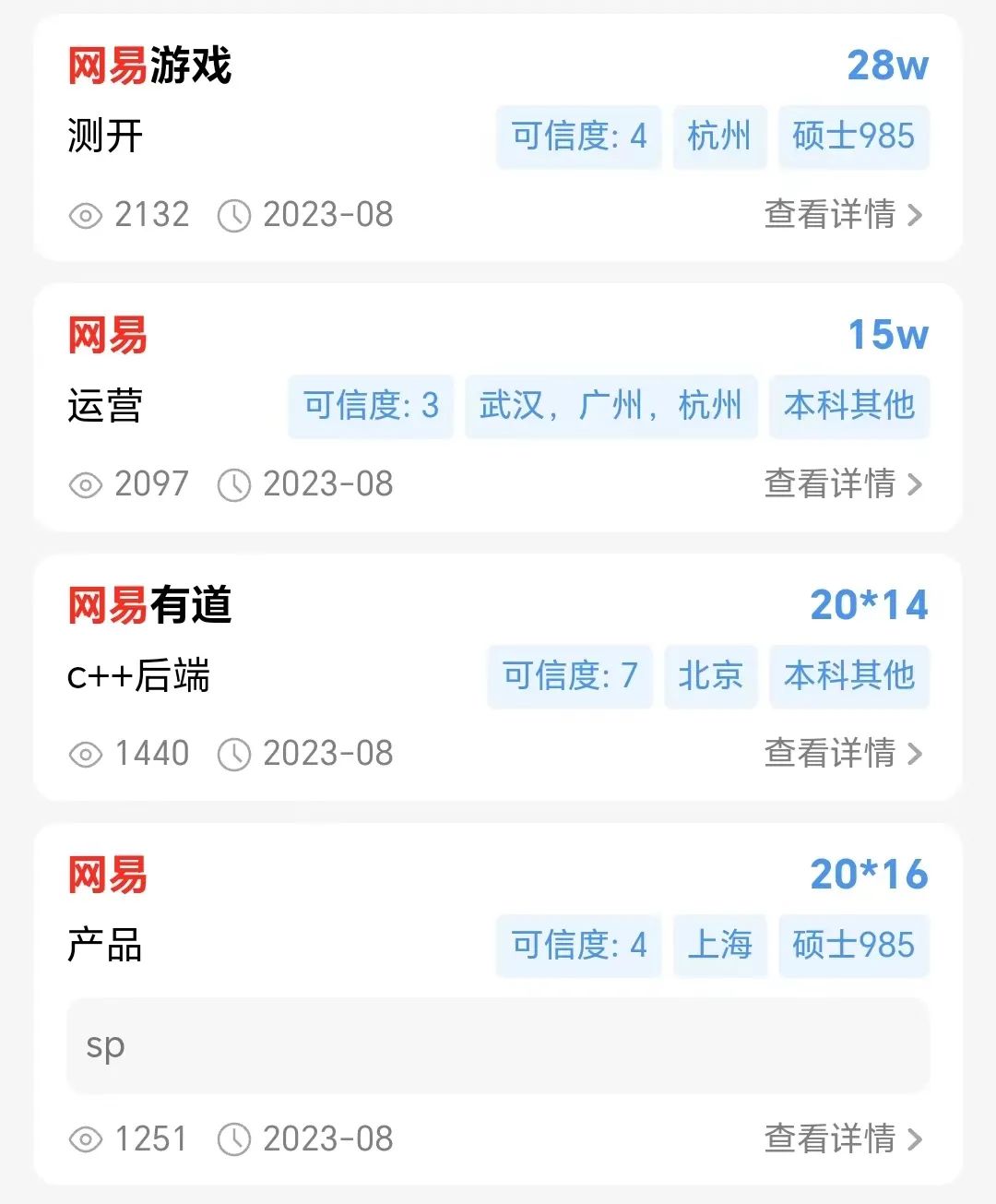Screen dimensions: 996x1204
Task: Open 查看详情 for 网易 产品 20*16 offer
Action: [842, 1139]
